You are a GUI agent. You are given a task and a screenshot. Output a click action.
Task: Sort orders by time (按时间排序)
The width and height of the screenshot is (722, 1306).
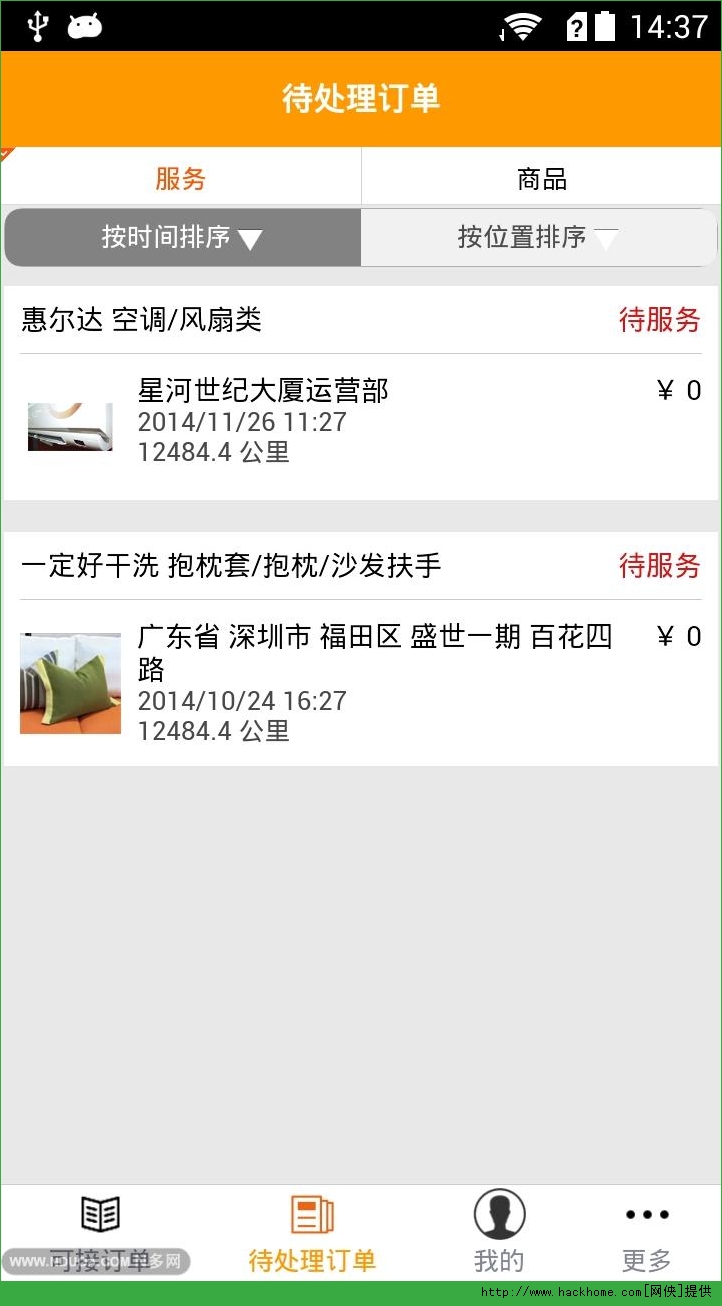[x=182, y=238]
